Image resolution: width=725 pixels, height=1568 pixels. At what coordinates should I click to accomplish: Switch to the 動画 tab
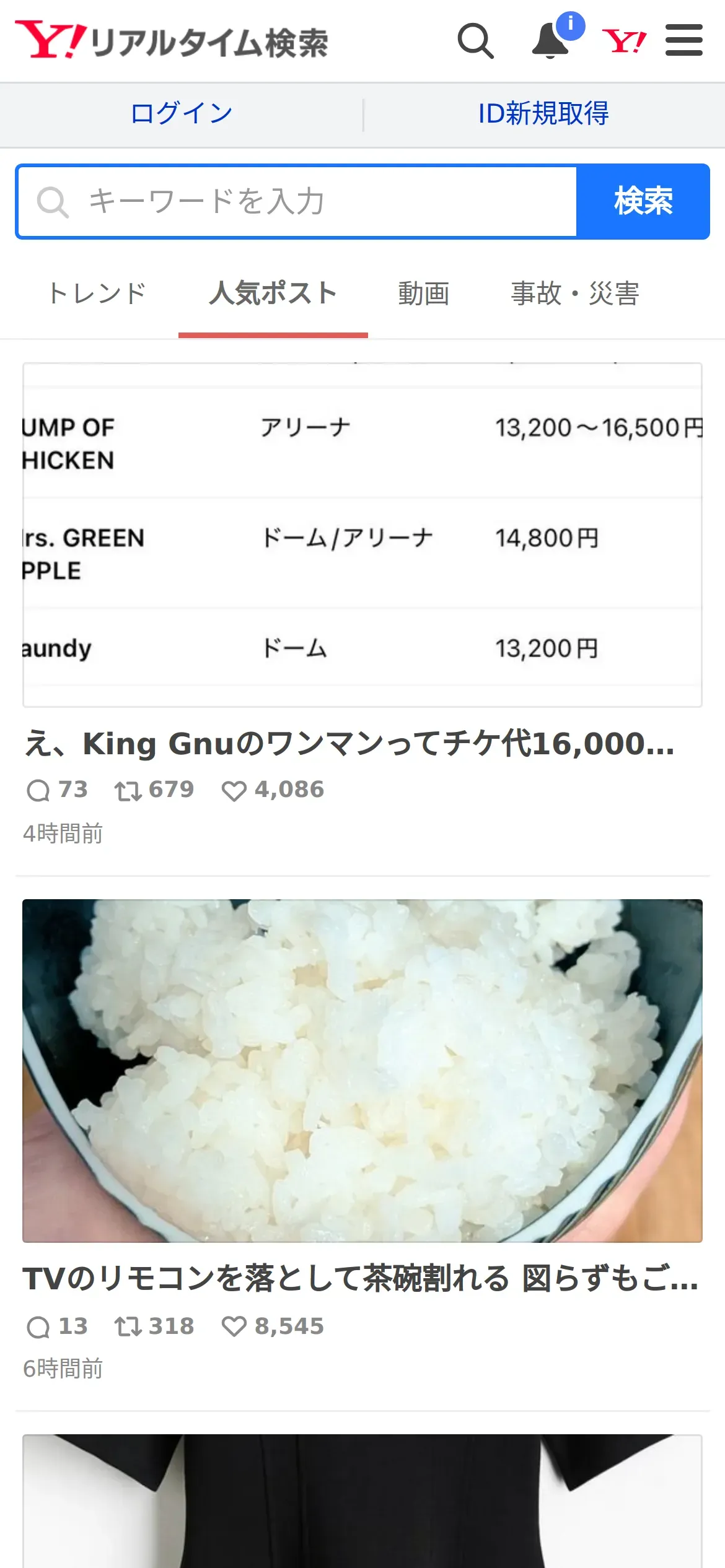click(423, 294)
